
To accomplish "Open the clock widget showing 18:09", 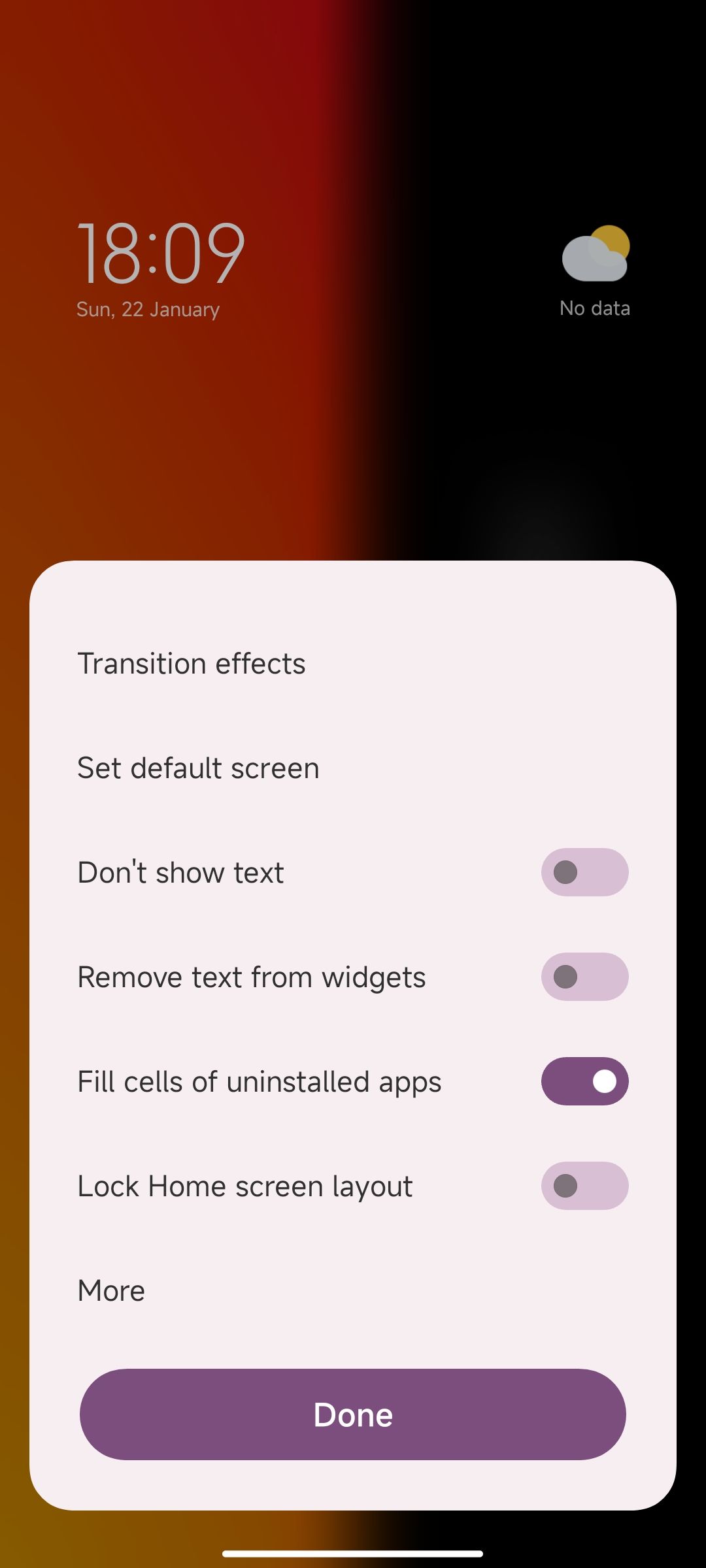I will 161,255.
